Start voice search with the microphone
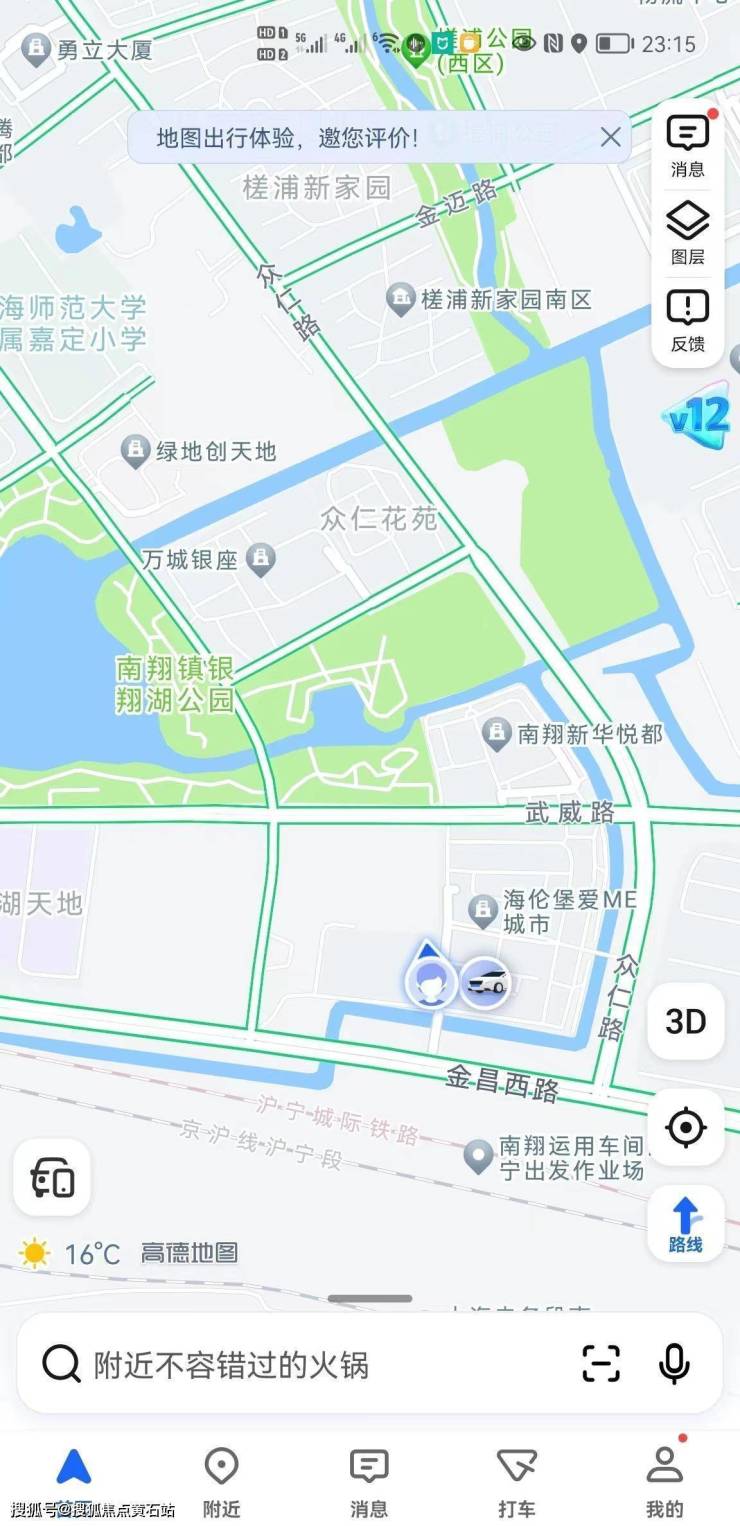740x1526 pixels. [675, 1364]
